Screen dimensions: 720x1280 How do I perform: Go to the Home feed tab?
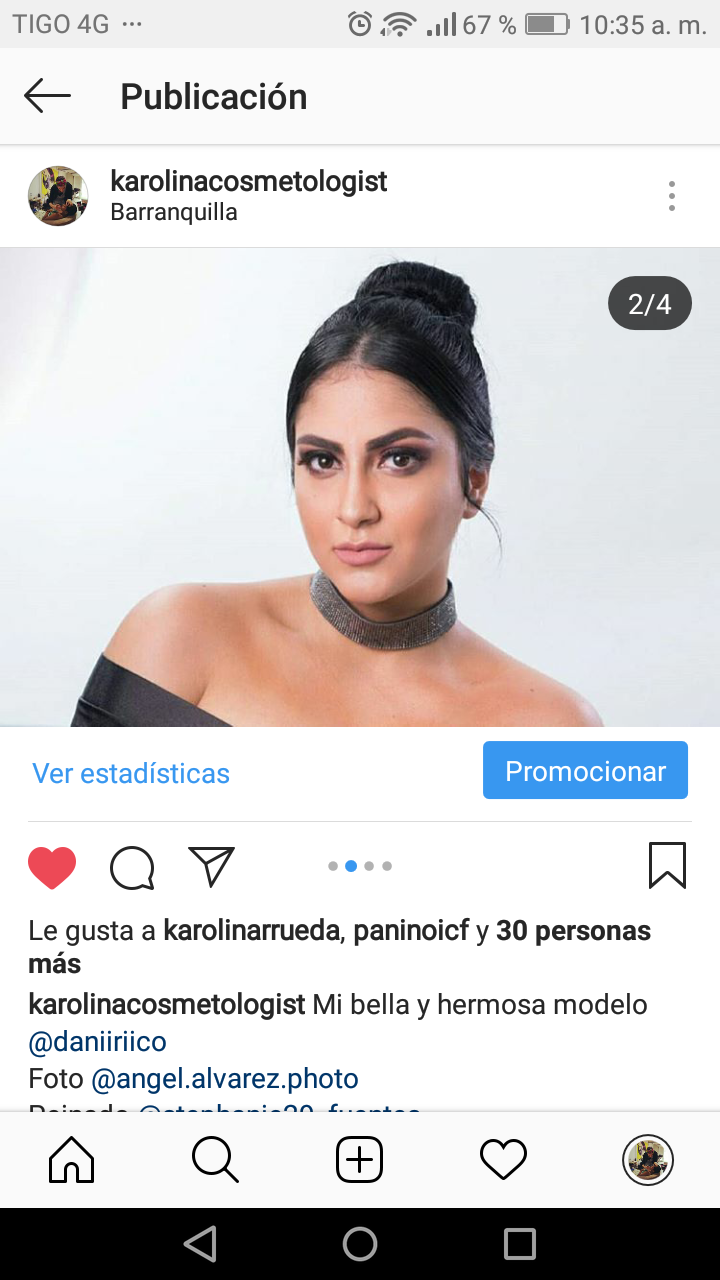click(71, 1160)
